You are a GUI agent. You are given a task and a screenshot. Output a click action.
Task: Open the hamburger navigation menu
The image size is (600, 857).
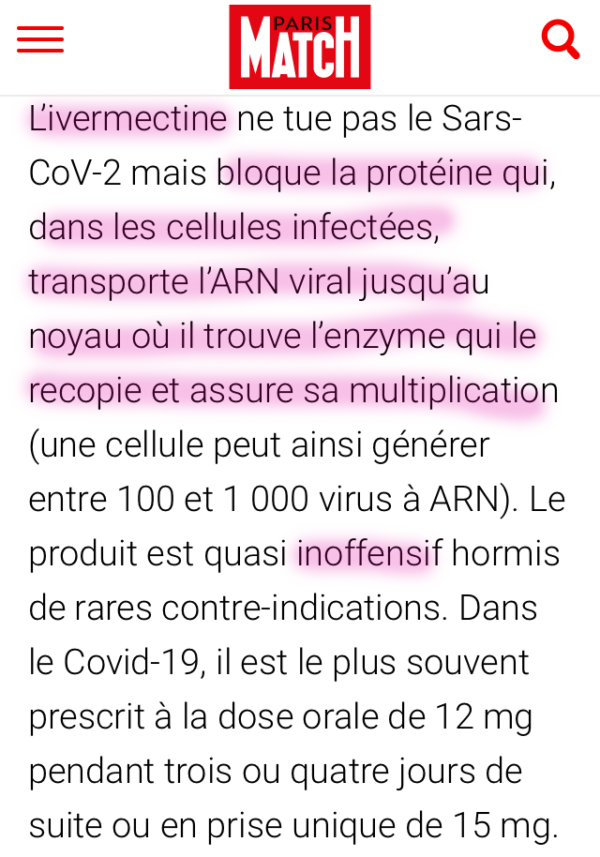(40, 40)
